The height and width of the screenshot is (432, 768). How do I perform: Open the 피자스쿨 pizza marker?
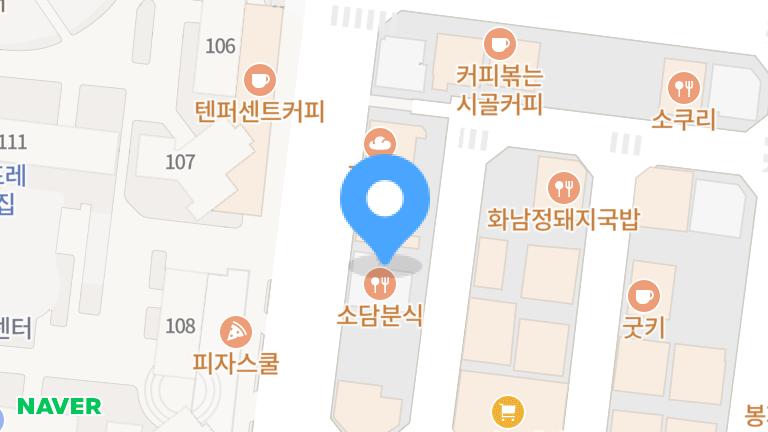235,330
